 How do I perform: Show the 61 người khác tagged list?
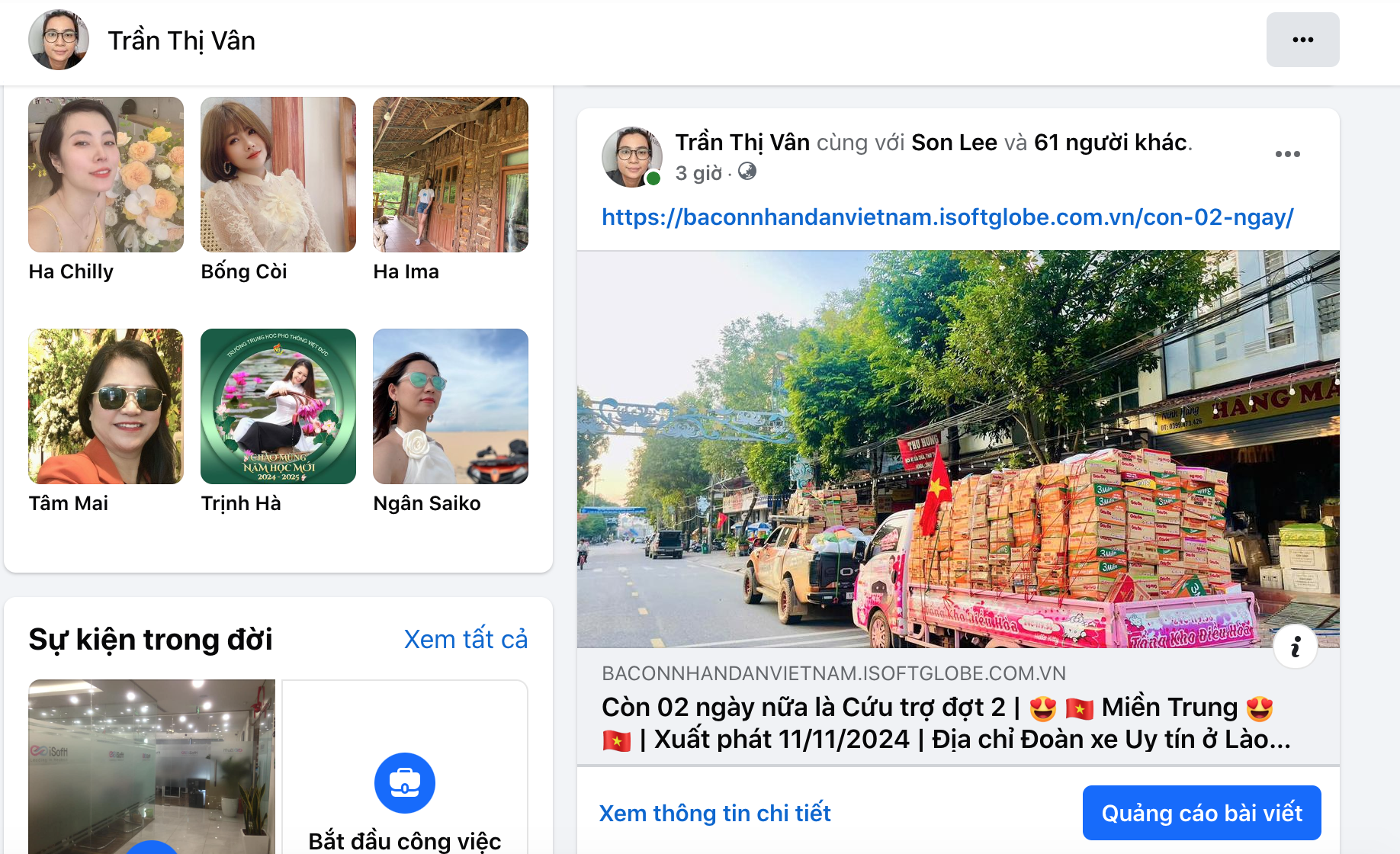1110,143
